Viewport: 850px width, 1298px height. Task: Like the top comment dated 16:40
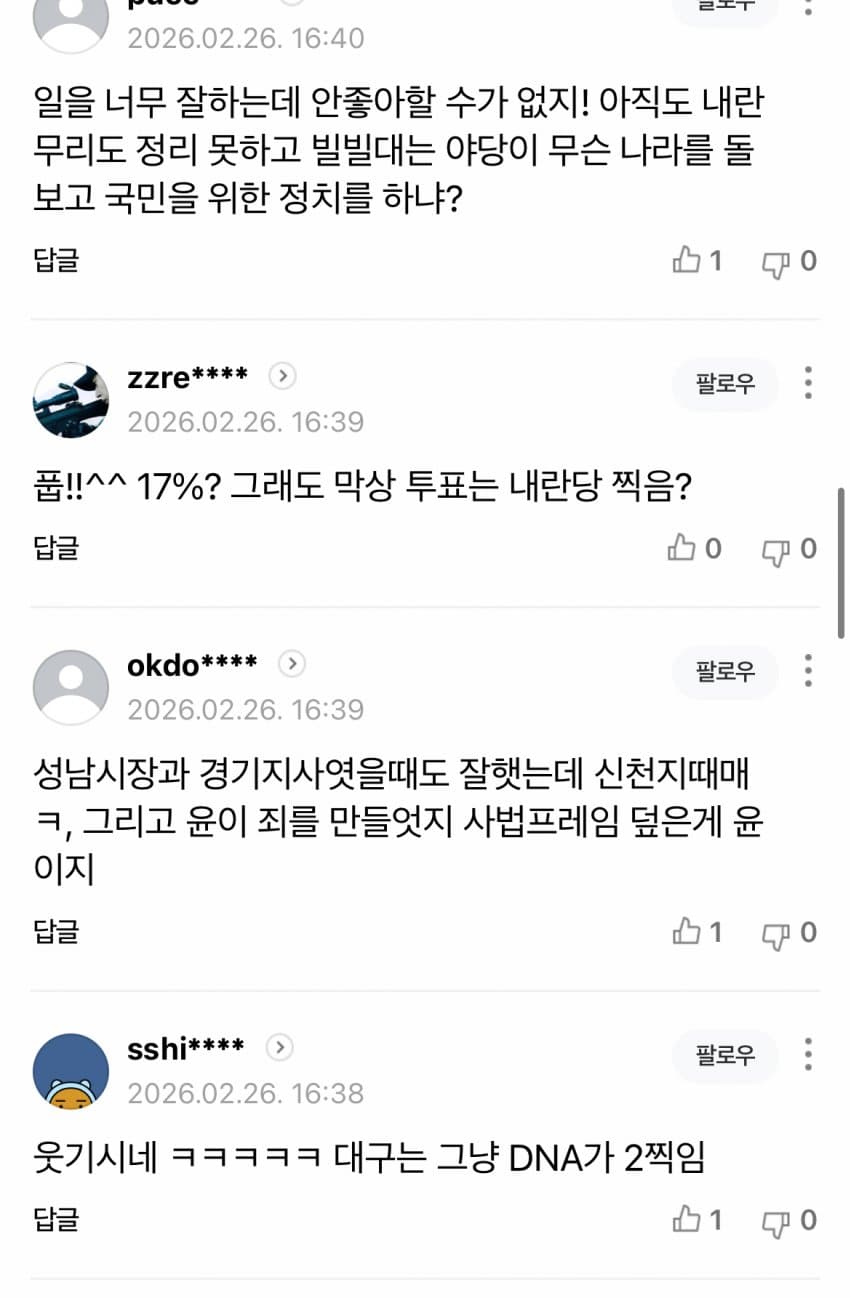click(x=697, y=261)
